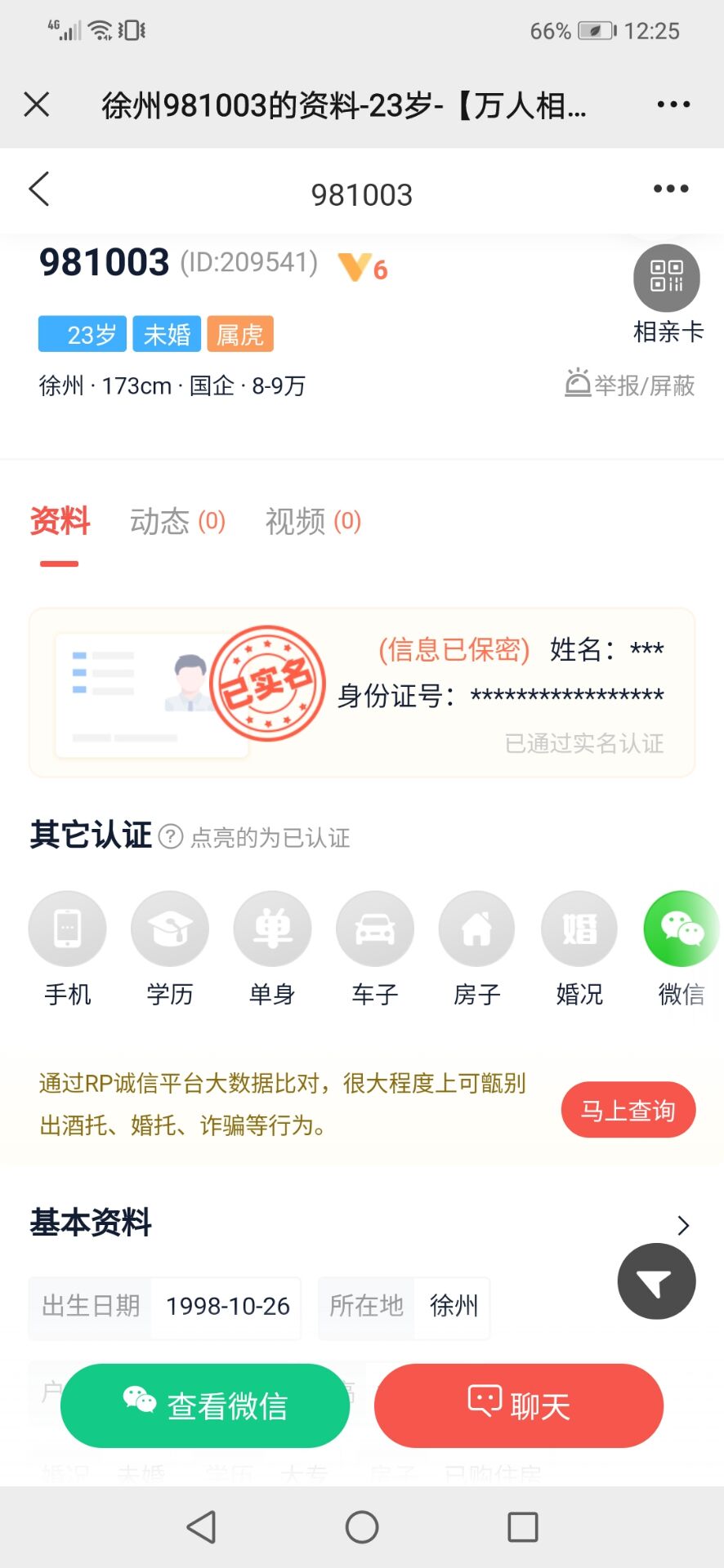Screen dimensions: 724x1568
Task: Close the webview with the X
Action: pyautogui.click(x=37, y=105)
